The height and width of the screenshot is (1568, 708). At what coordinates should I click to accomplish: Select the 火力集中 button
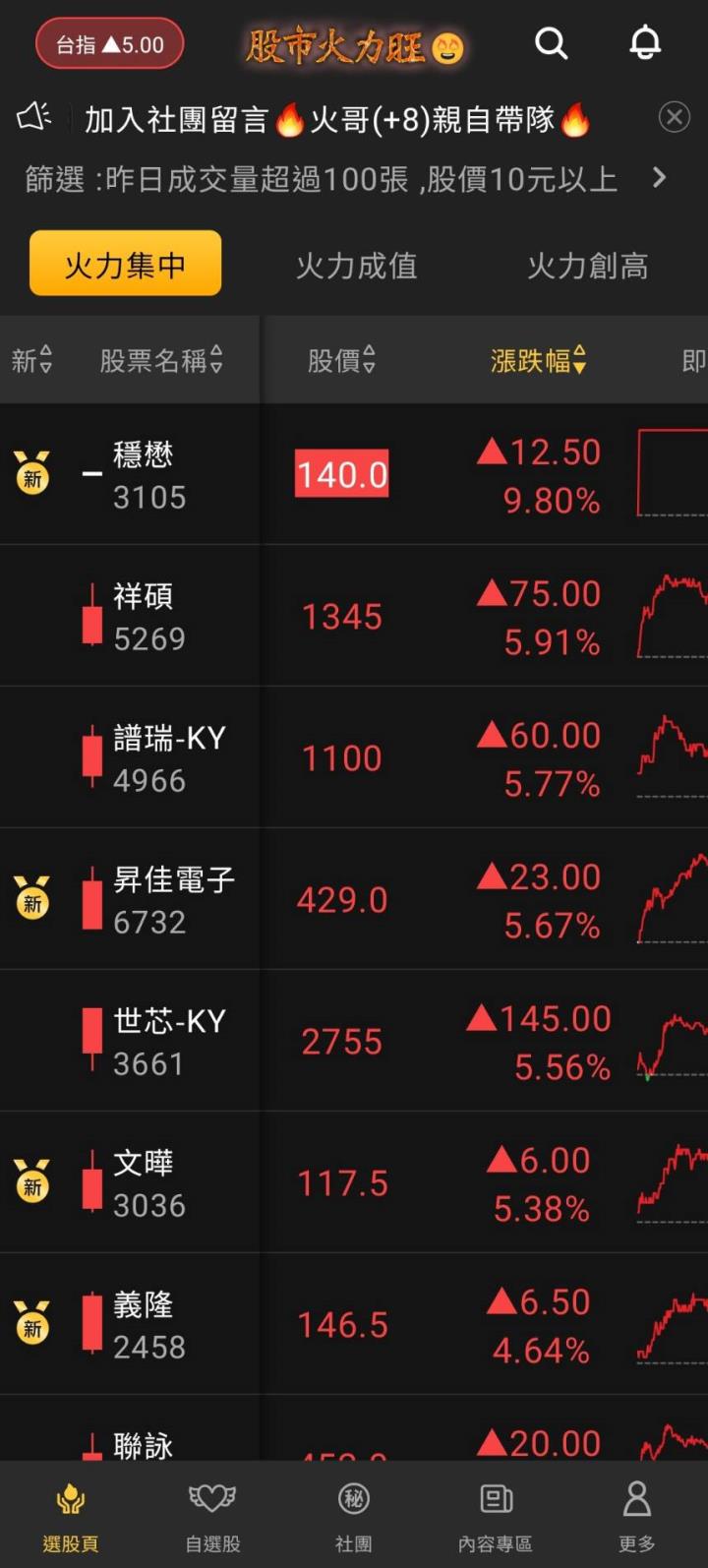(124, 263)
